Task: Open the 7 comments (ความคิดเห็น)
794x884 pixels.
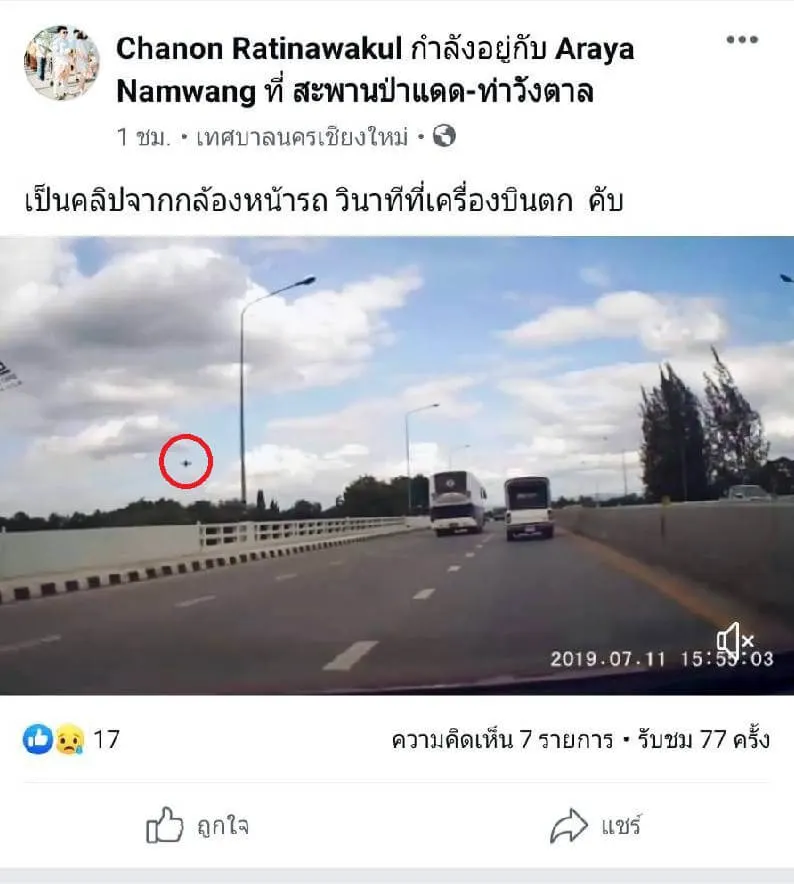Action: coord(502,740)
